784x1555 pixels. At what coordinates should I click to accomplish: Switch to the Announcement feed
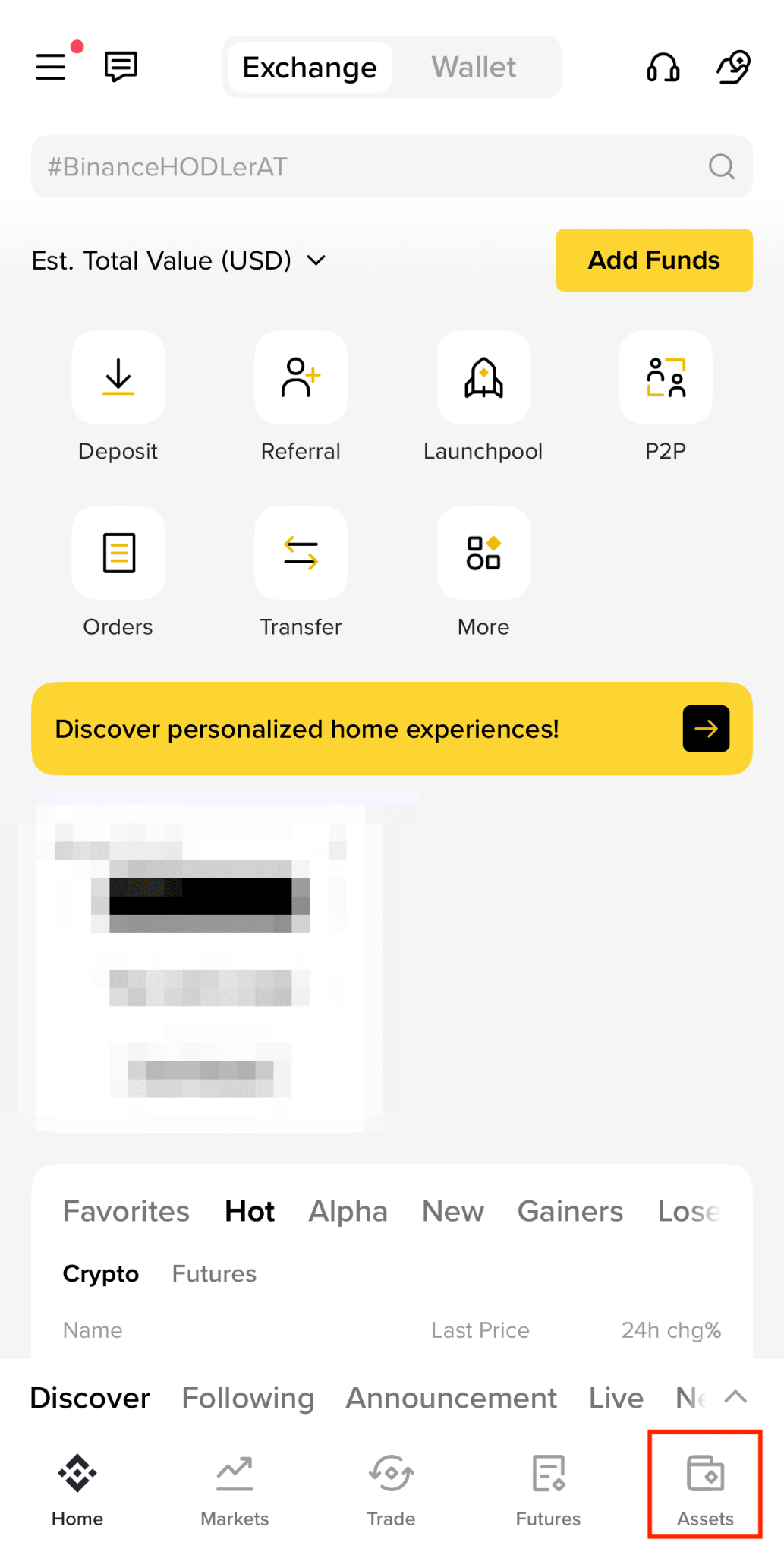[452, 1398]
